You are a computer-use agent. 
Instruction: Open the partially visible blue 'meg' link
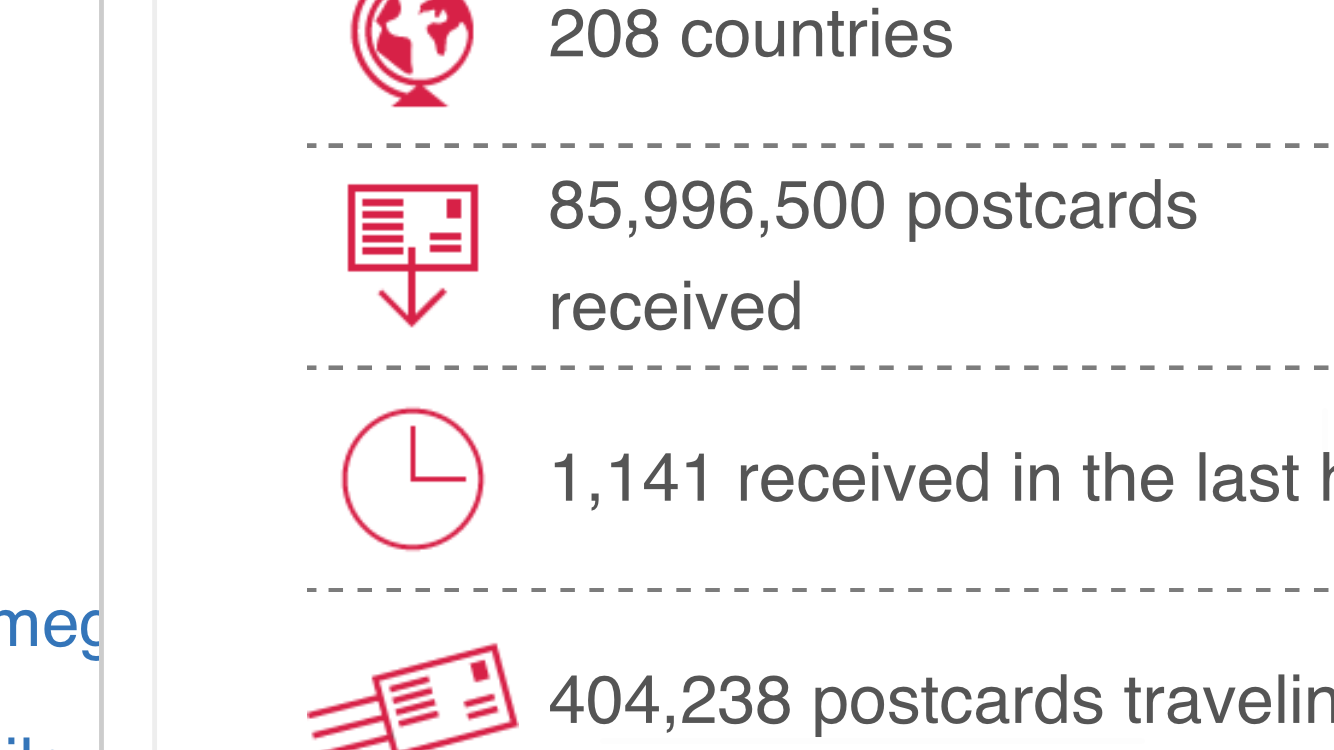click(x=50, y=627)
